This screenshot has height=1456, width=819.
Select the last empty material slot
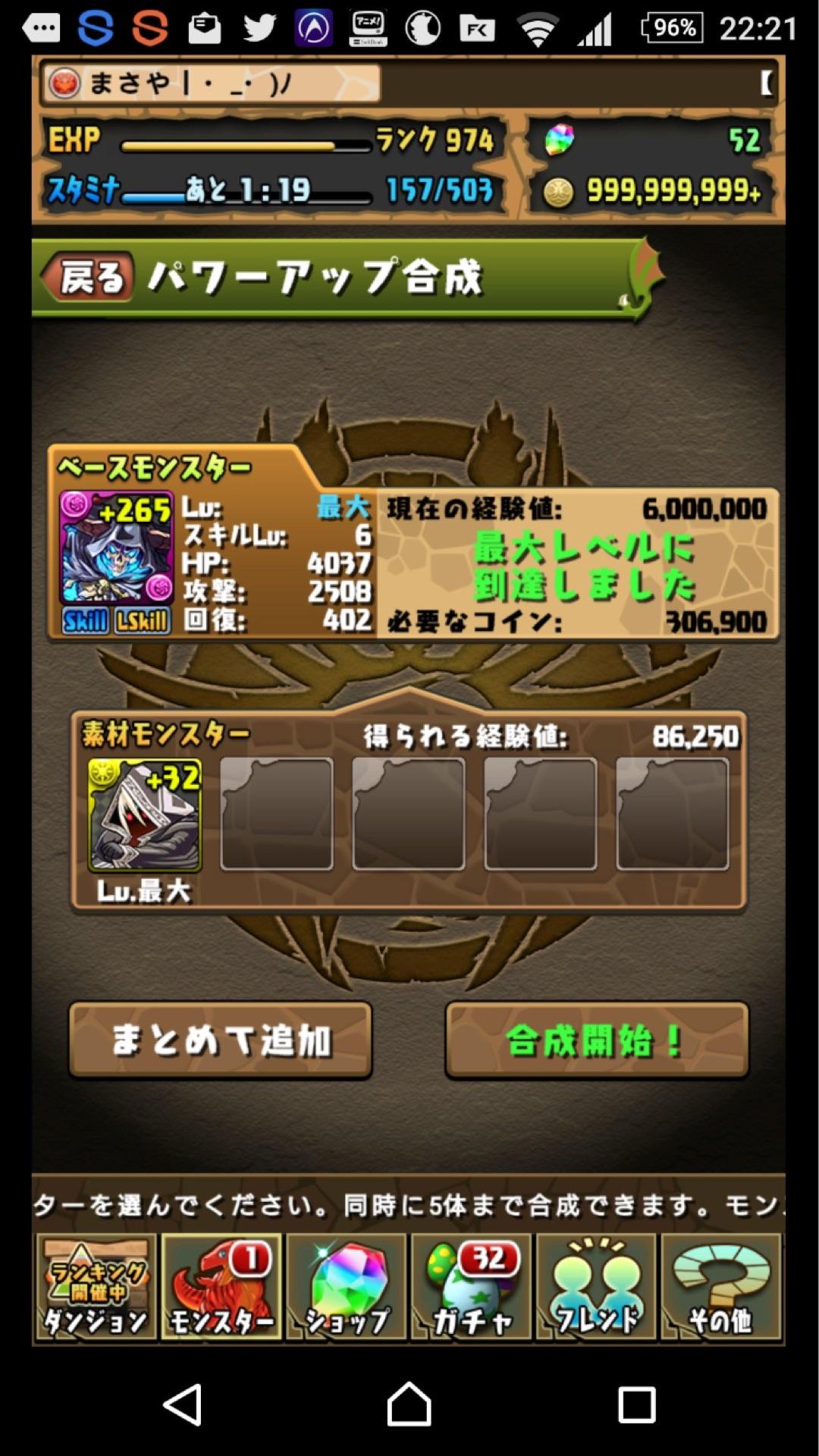pyautogui.click(x=672, y=814)
